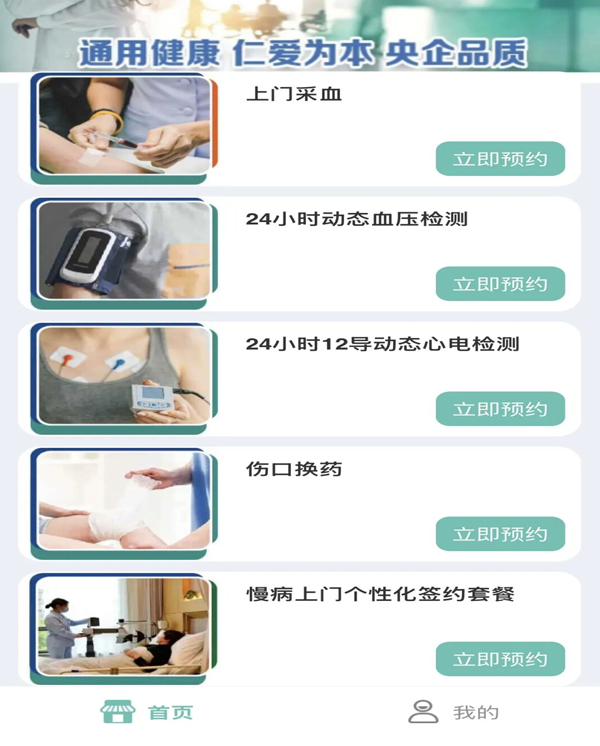The width and height of the screenshot is (600, 746).
Task: Open the 慢病上门个性化签约套餐 photo
Action: [124, 626]
